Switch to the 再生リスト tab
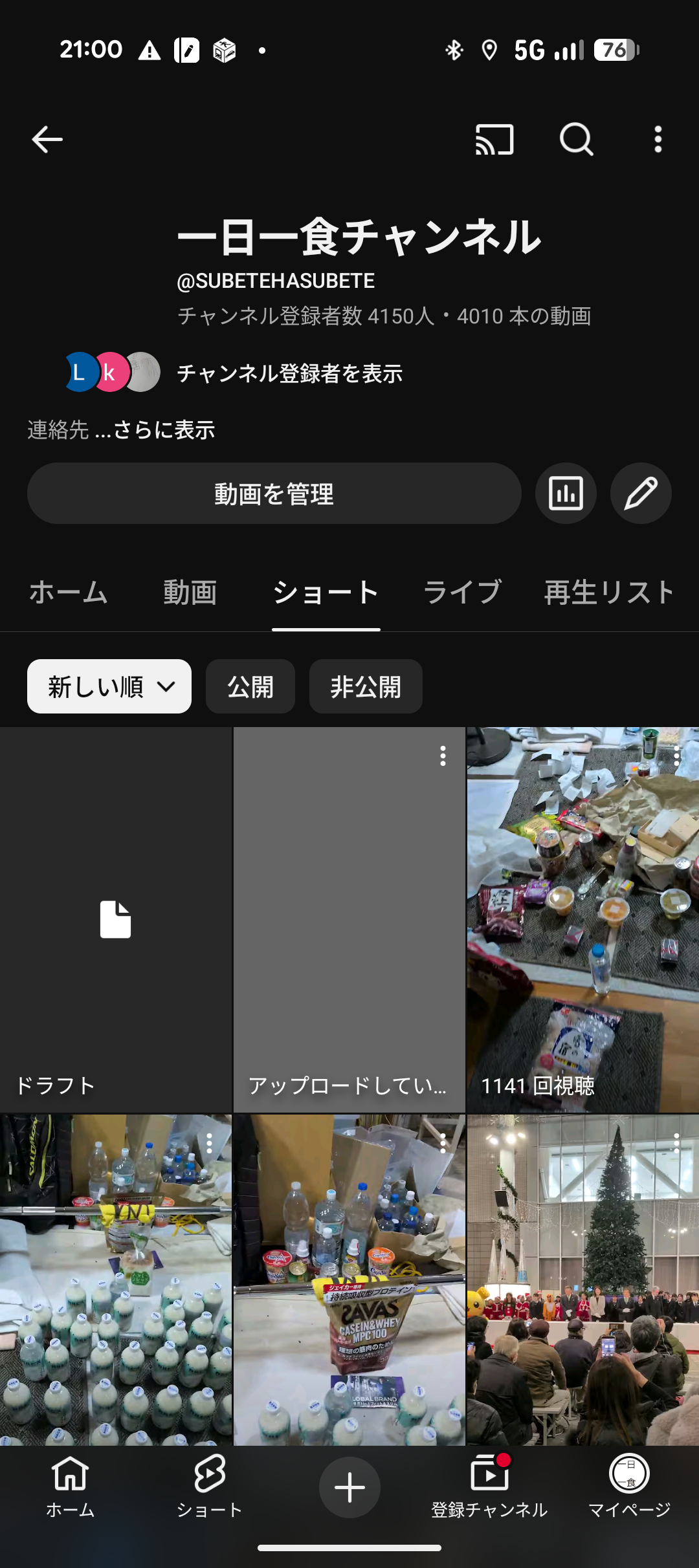The height and width of the screenshot is (1568, 699). click(608, 593)
